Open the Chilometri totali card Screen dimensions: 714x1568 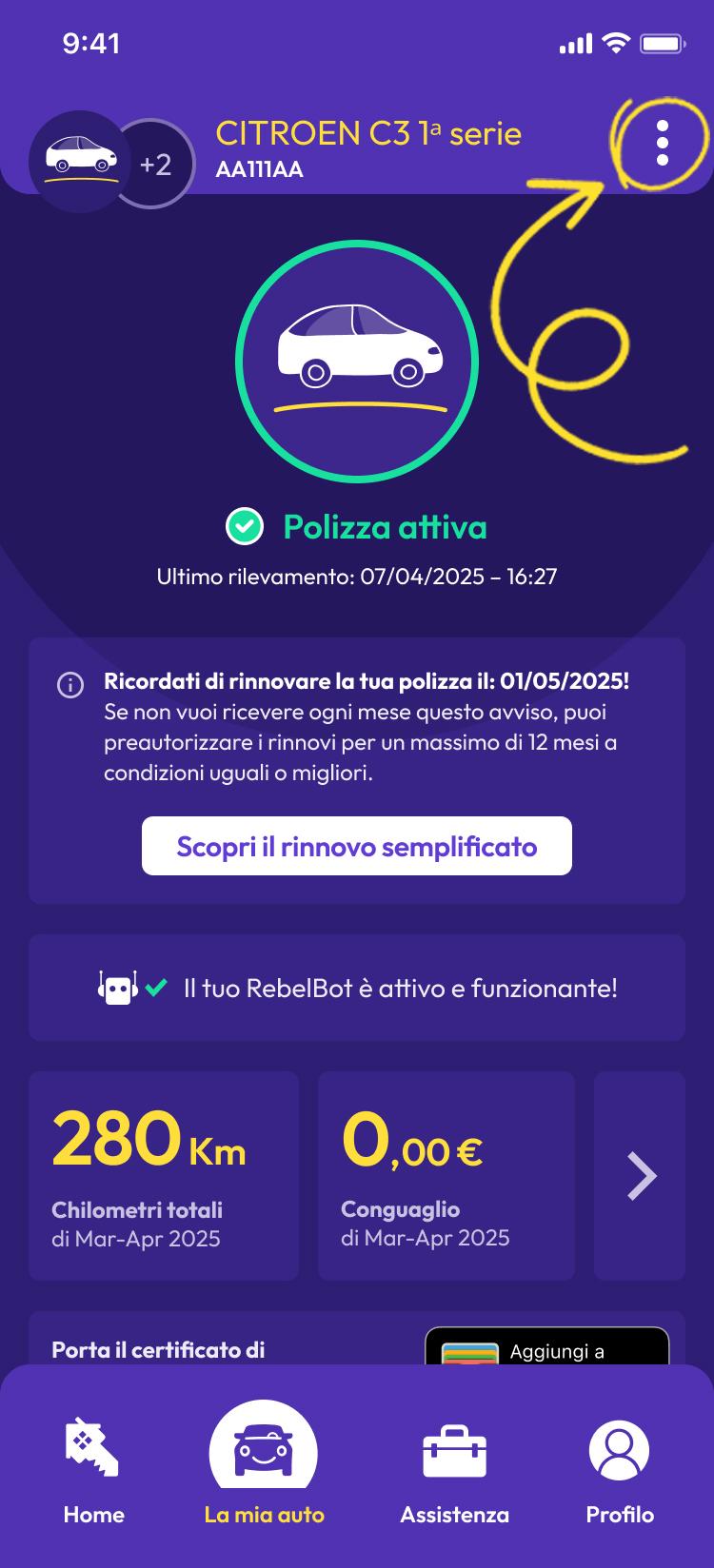(x=164, y=1175)
